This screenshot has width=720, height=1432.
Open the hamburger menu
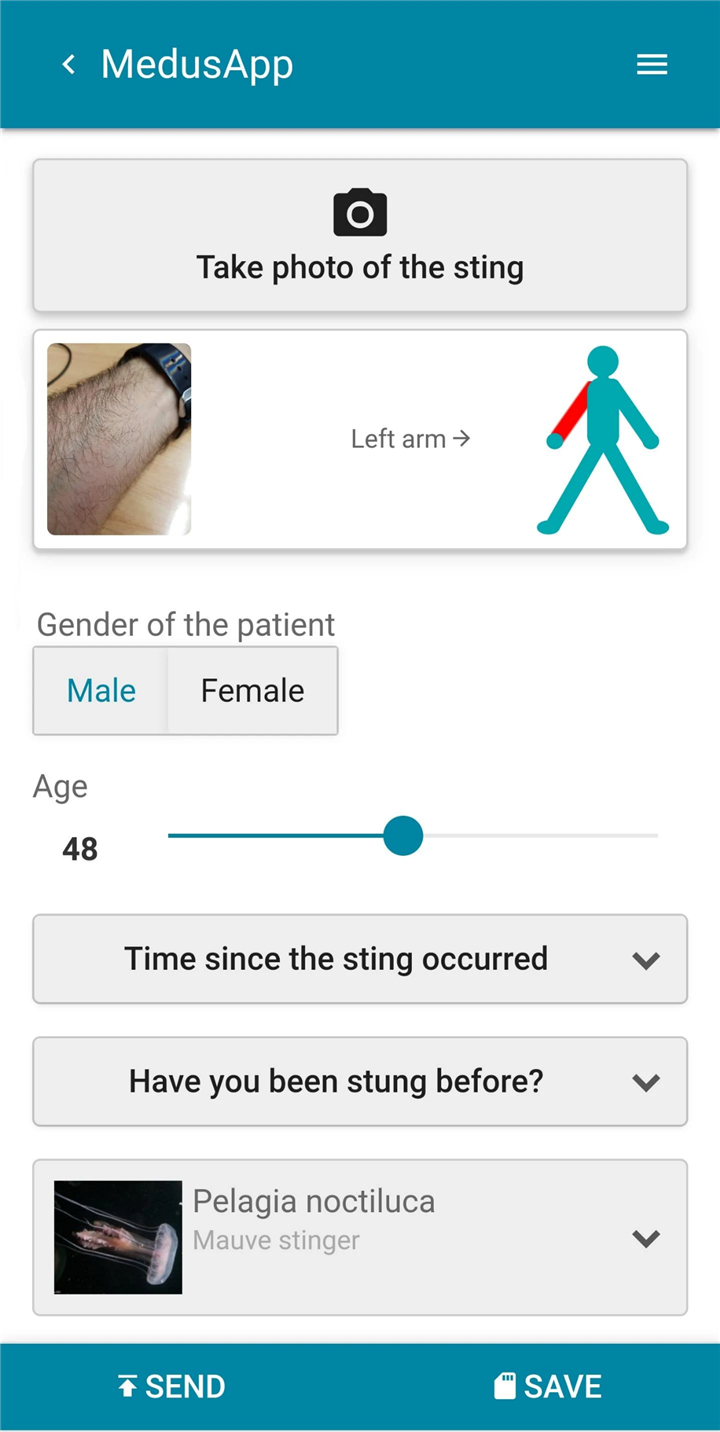coord(652,65)
